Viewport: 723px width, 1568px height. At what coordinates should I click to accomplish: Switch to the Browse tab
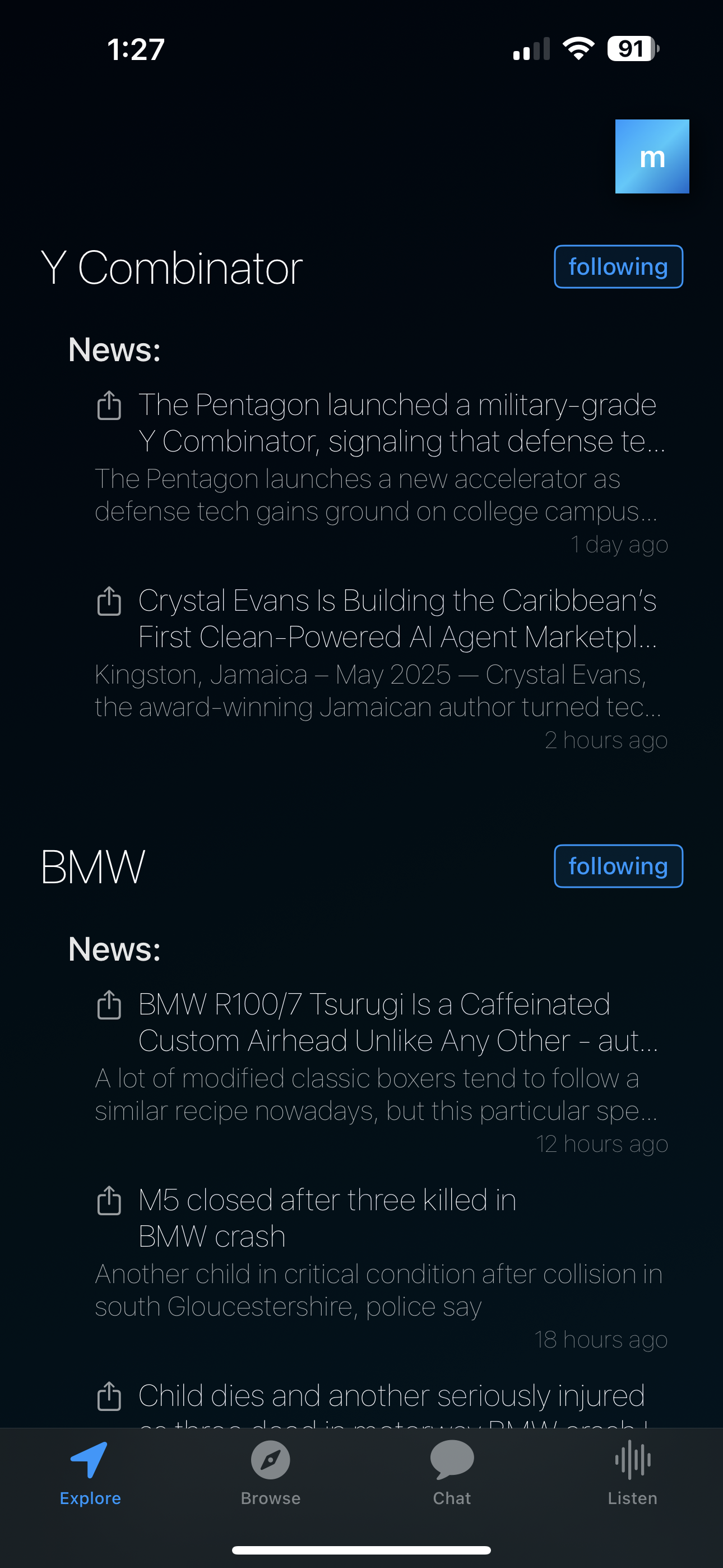point(270,1472)
